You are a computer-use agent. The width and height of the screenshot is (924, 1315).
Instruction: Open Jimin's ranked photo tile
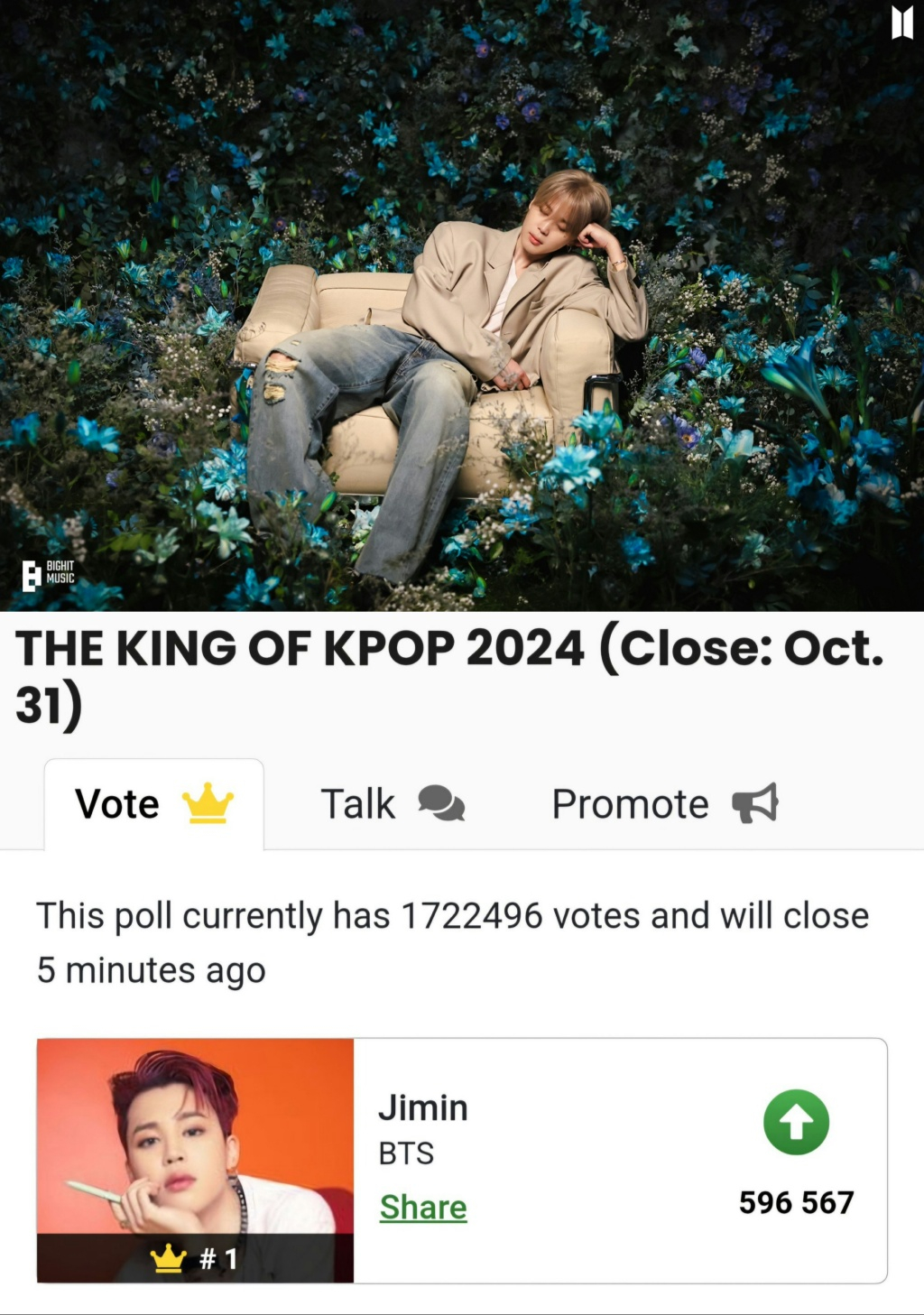click(195, 1160)
